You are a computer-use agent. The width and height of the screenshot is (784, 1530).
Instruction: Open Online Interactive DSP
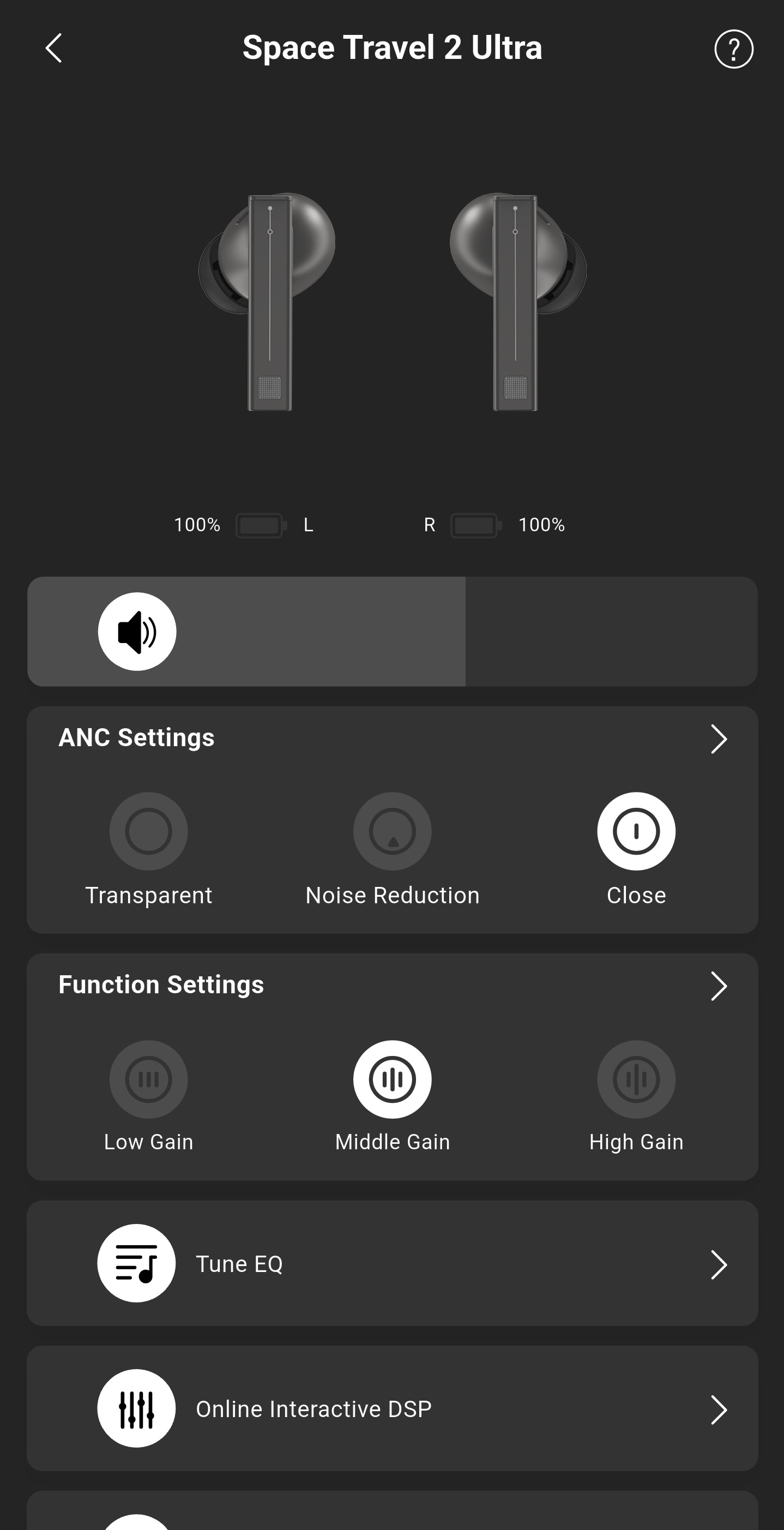click(391, 1408)
